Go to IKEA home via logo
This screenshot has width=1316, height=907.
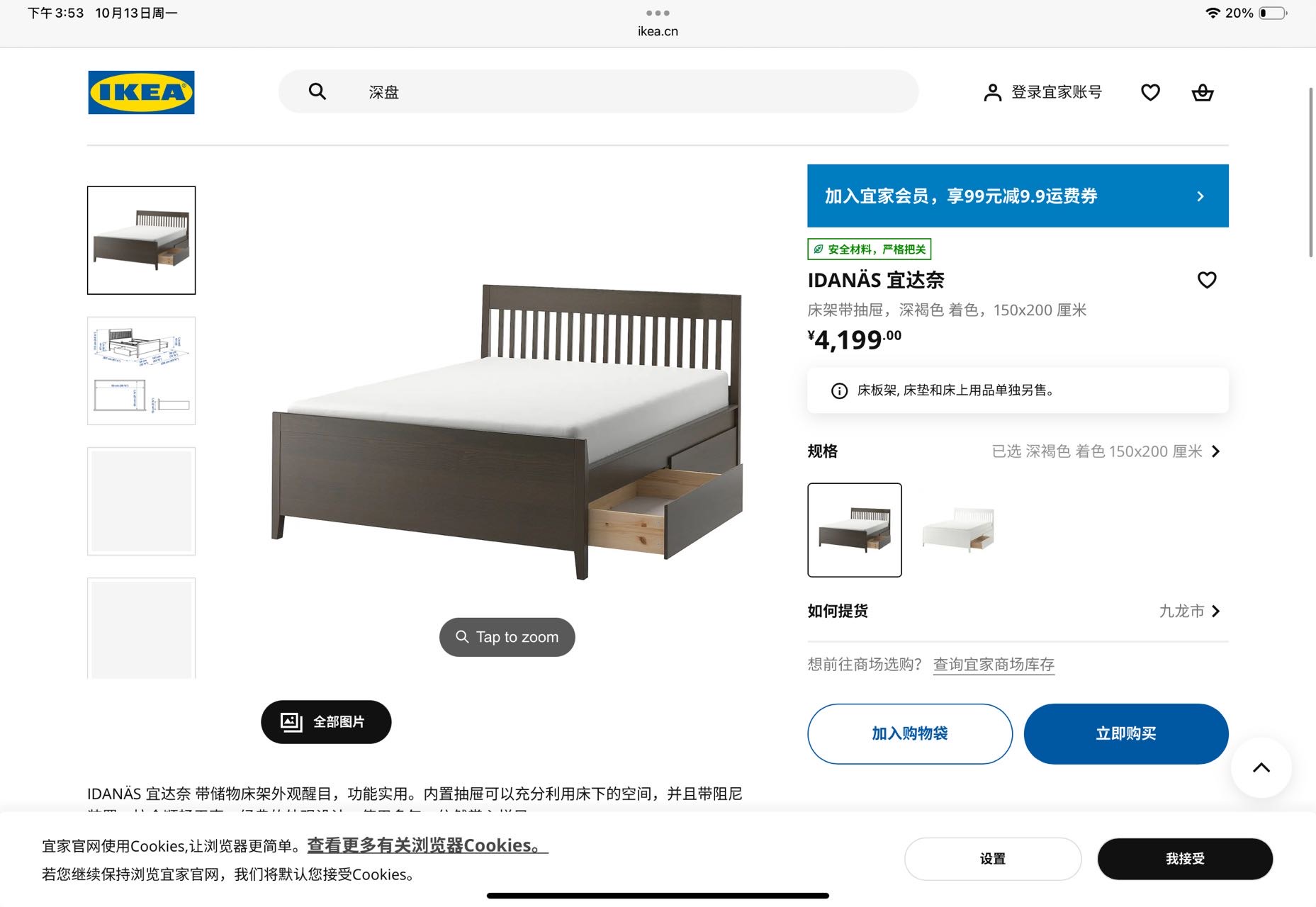141,92
